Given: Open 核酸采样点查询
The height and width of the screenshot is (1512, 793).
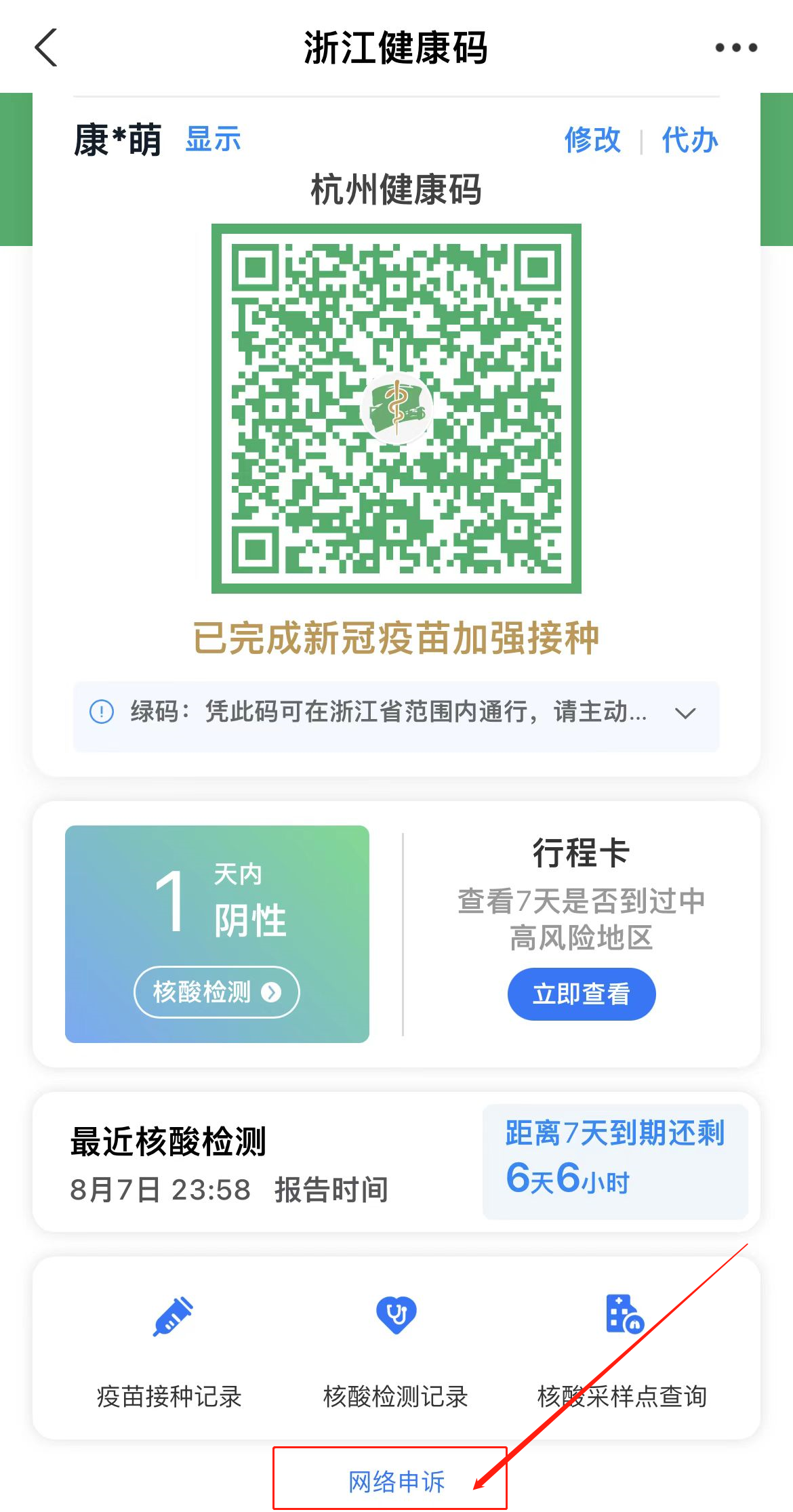Looking at the screenshot, I should click(x=622, y=1347).
